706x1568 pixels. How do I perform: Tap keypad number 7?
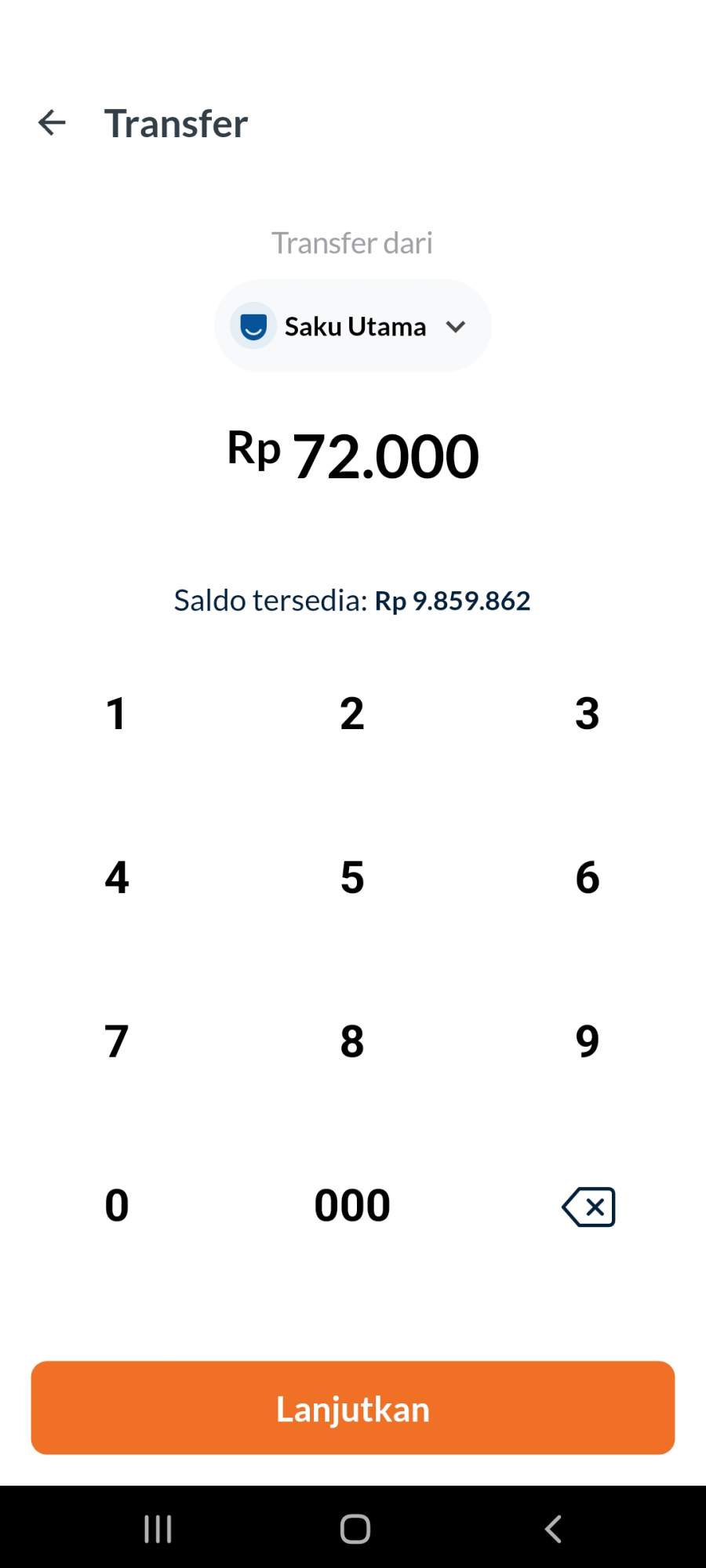[116, 1041]
